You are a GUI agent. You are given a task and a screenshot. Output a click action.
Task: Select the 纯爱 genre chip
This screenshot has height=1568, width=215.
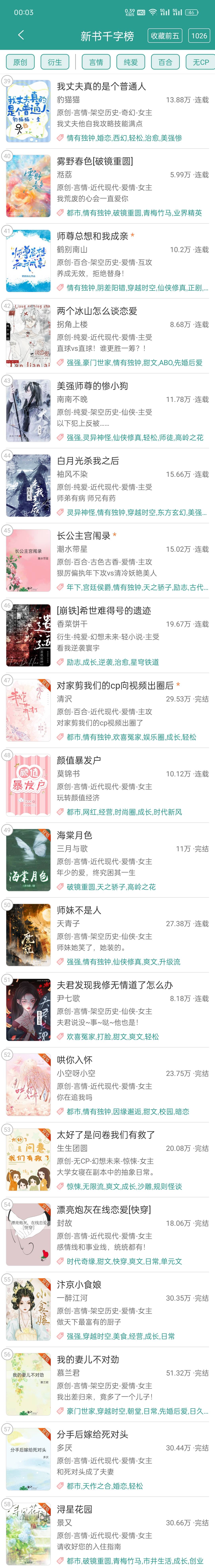tap(131, 62)
